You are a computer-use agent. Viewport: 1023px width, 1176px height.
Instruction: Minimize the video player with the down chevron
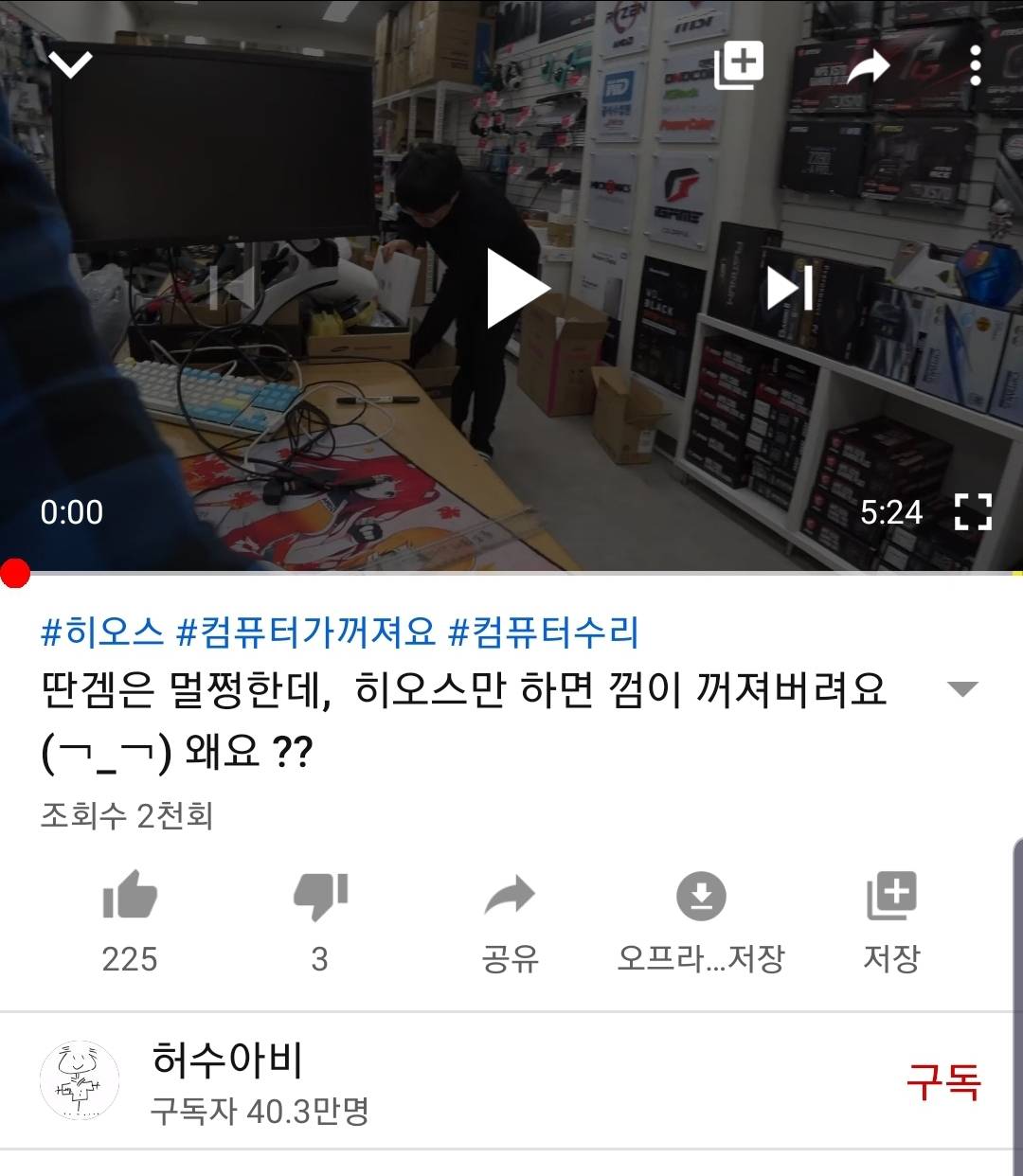[x=71, y=65]
